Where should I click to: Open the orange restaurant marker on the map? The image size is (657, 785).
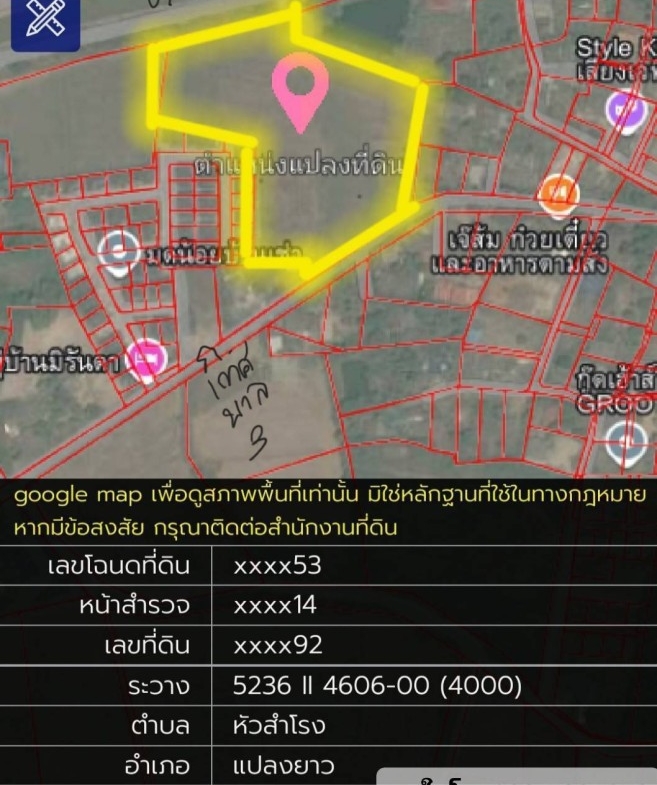(x=558, y=194)
